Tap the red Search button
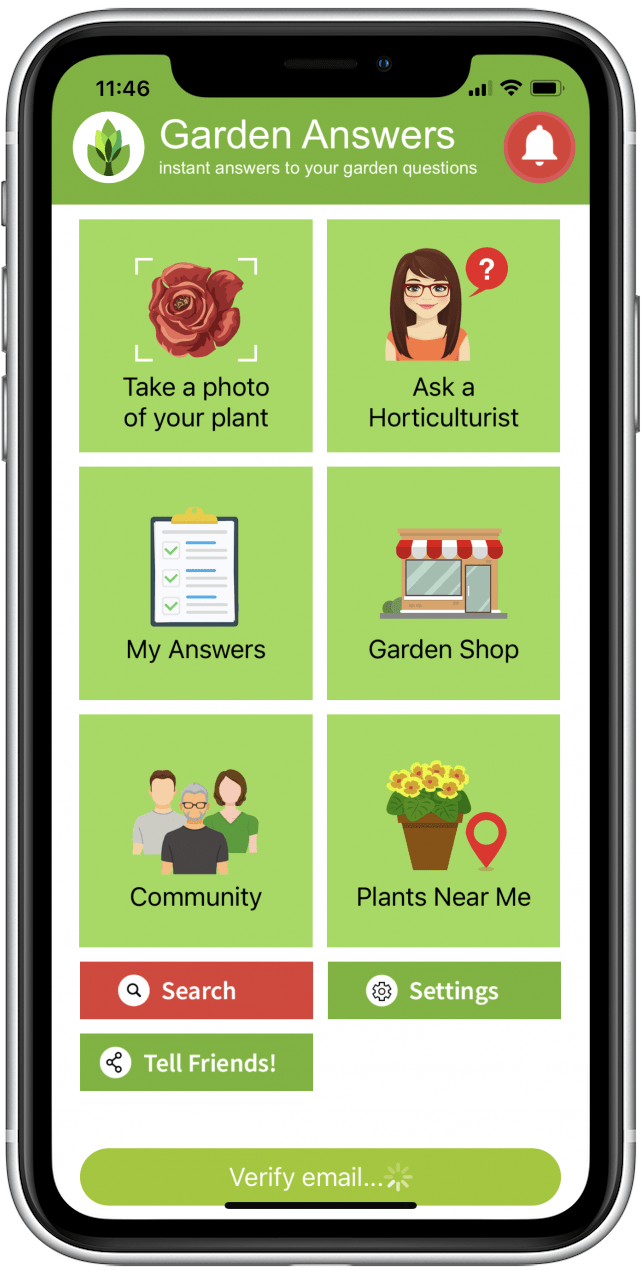The width and height of the screenshot is (642, 1274). [196, 990]
